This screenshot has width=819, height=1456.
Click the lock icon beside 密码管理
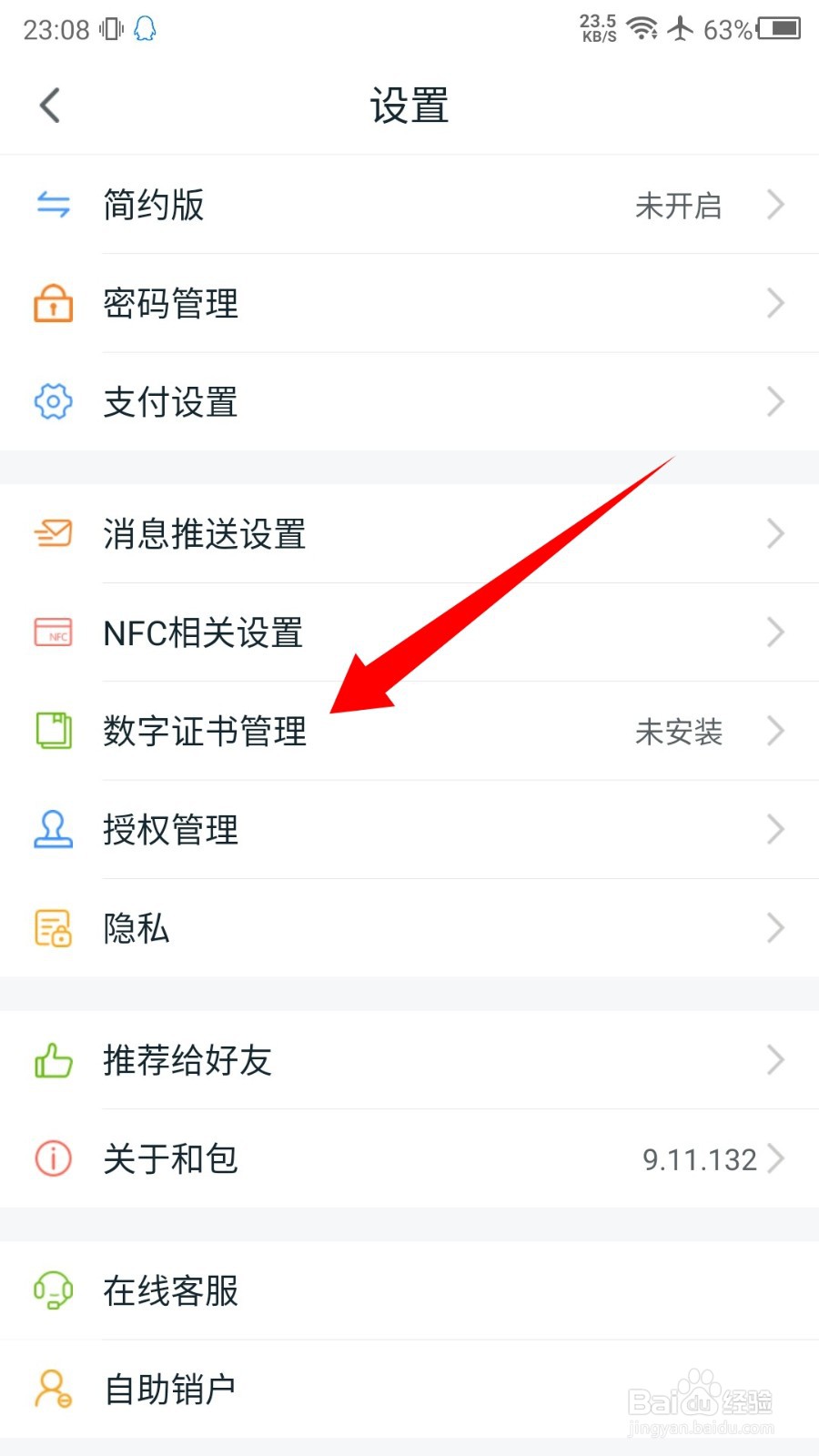click(x=52, y=303)
